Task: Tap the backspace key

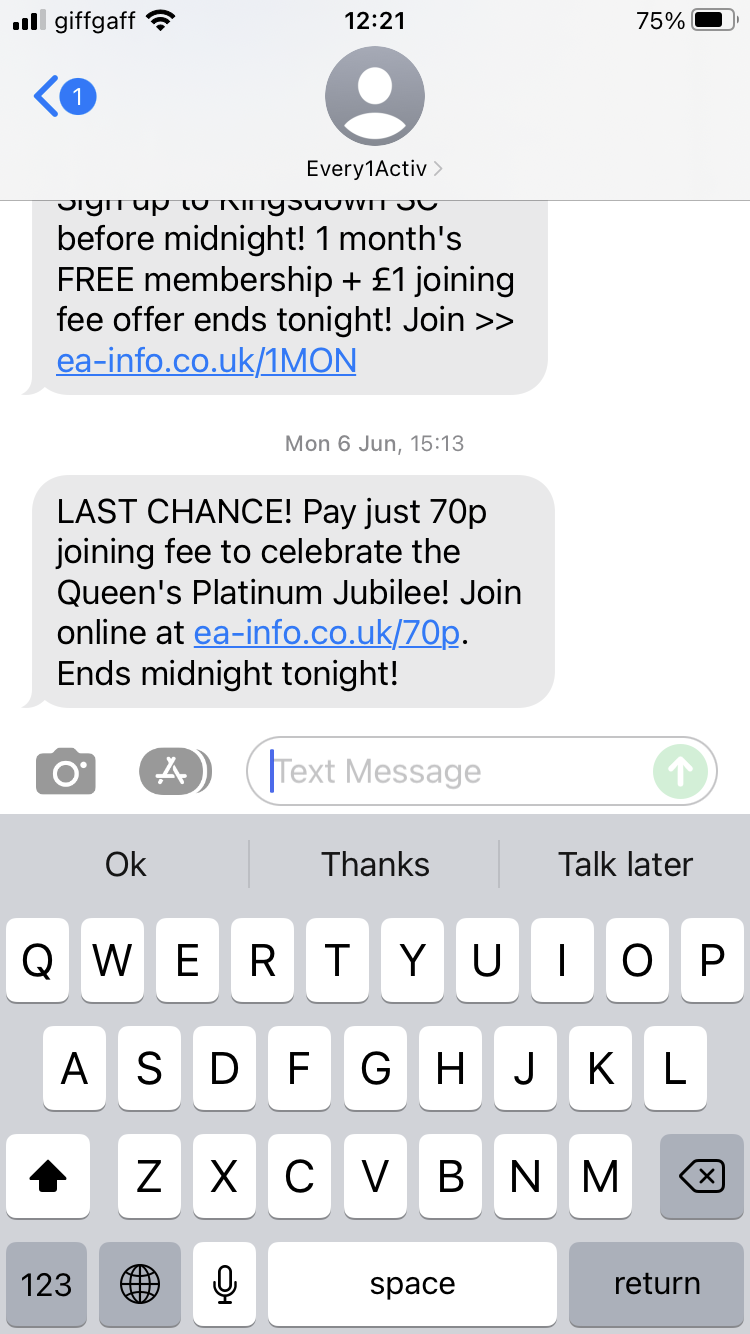Action: tap(702, 1177)
